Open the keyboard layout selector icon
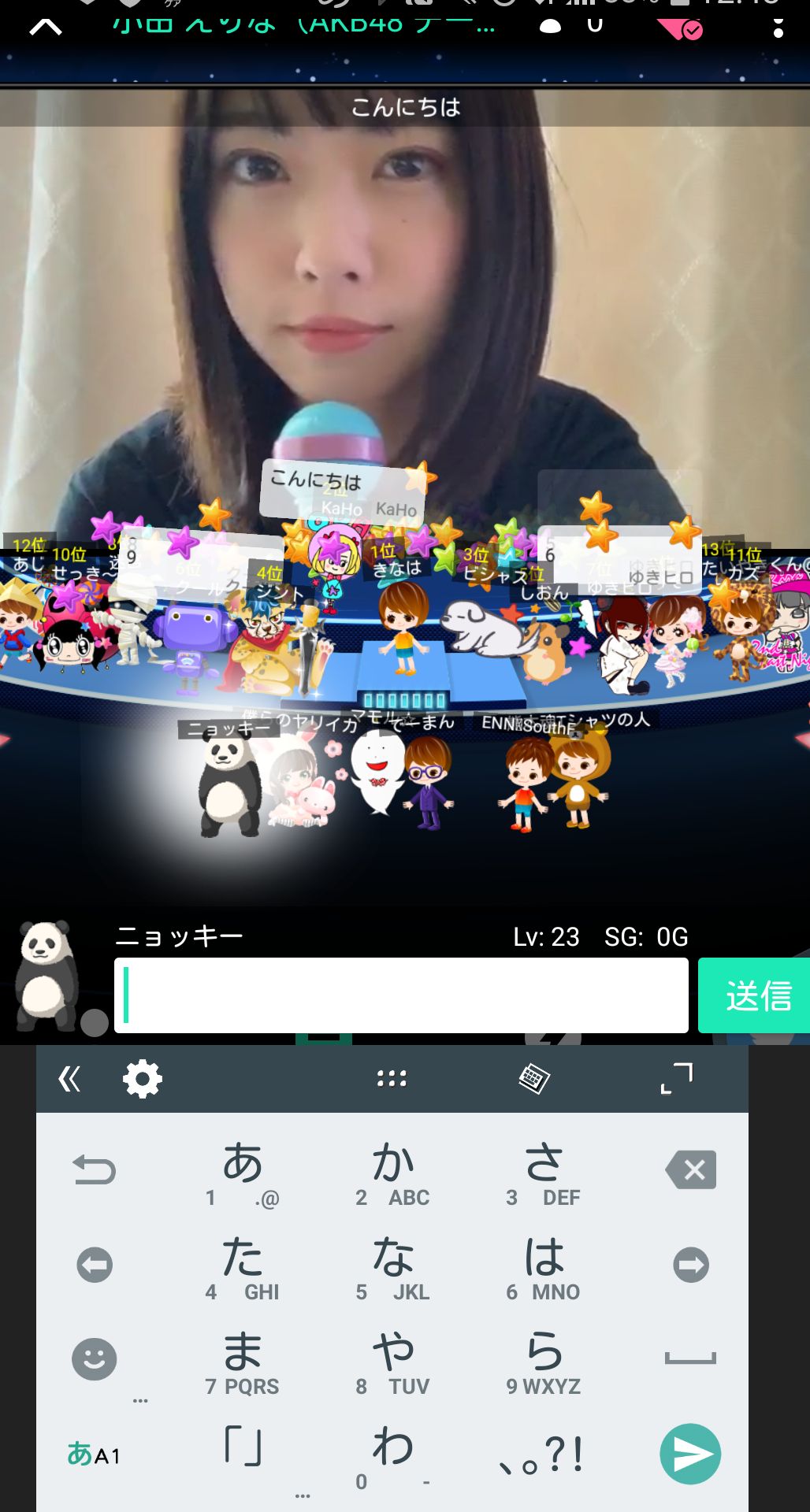Viewport: 810px width, 1512px height. click(533, 1079)
